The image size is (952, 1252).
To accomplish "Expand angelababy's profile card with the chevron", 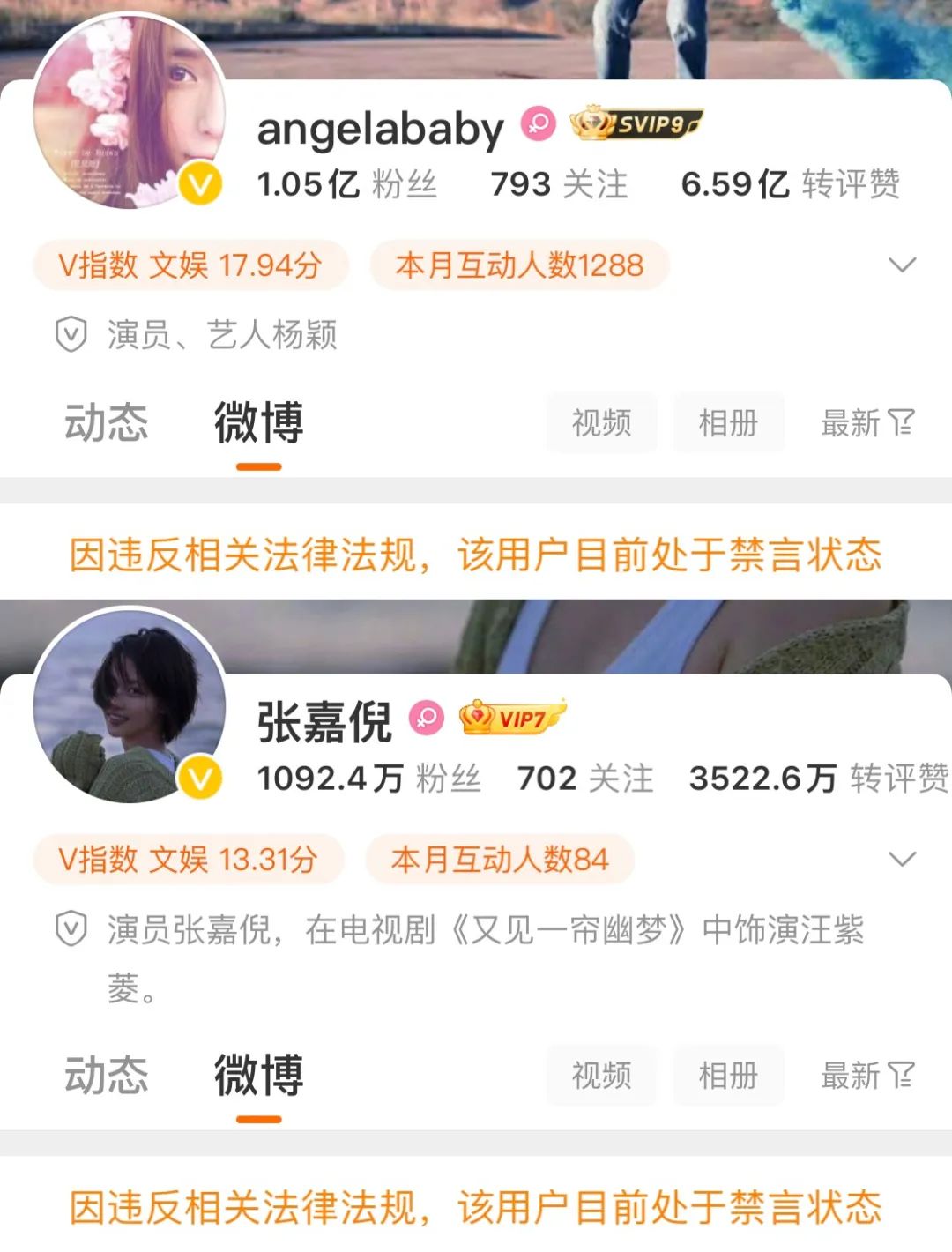I will pyautogui.click(x=899, y=265).
